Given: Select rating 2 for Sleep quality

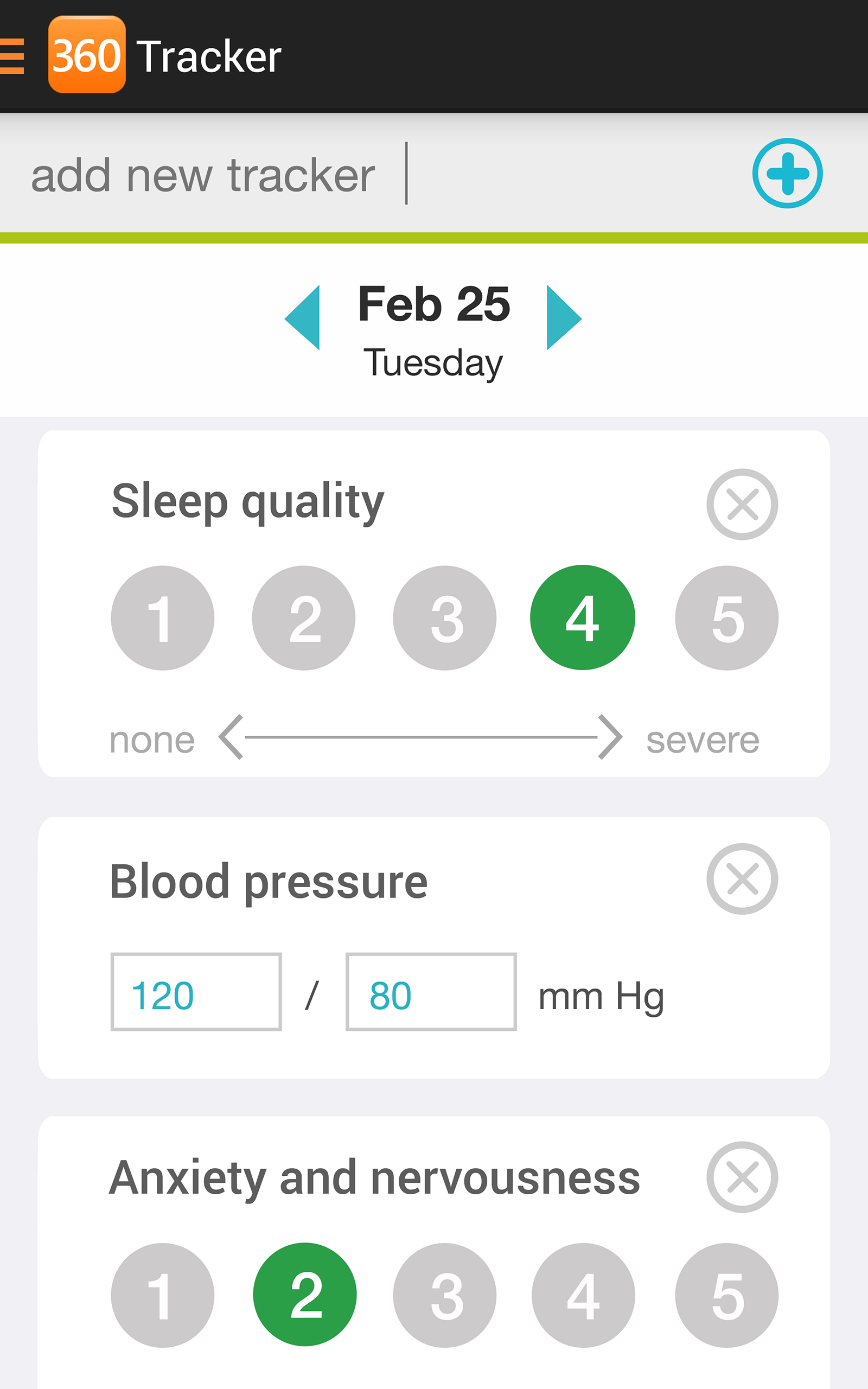Looking at the screenshot, I should point(305,617).
